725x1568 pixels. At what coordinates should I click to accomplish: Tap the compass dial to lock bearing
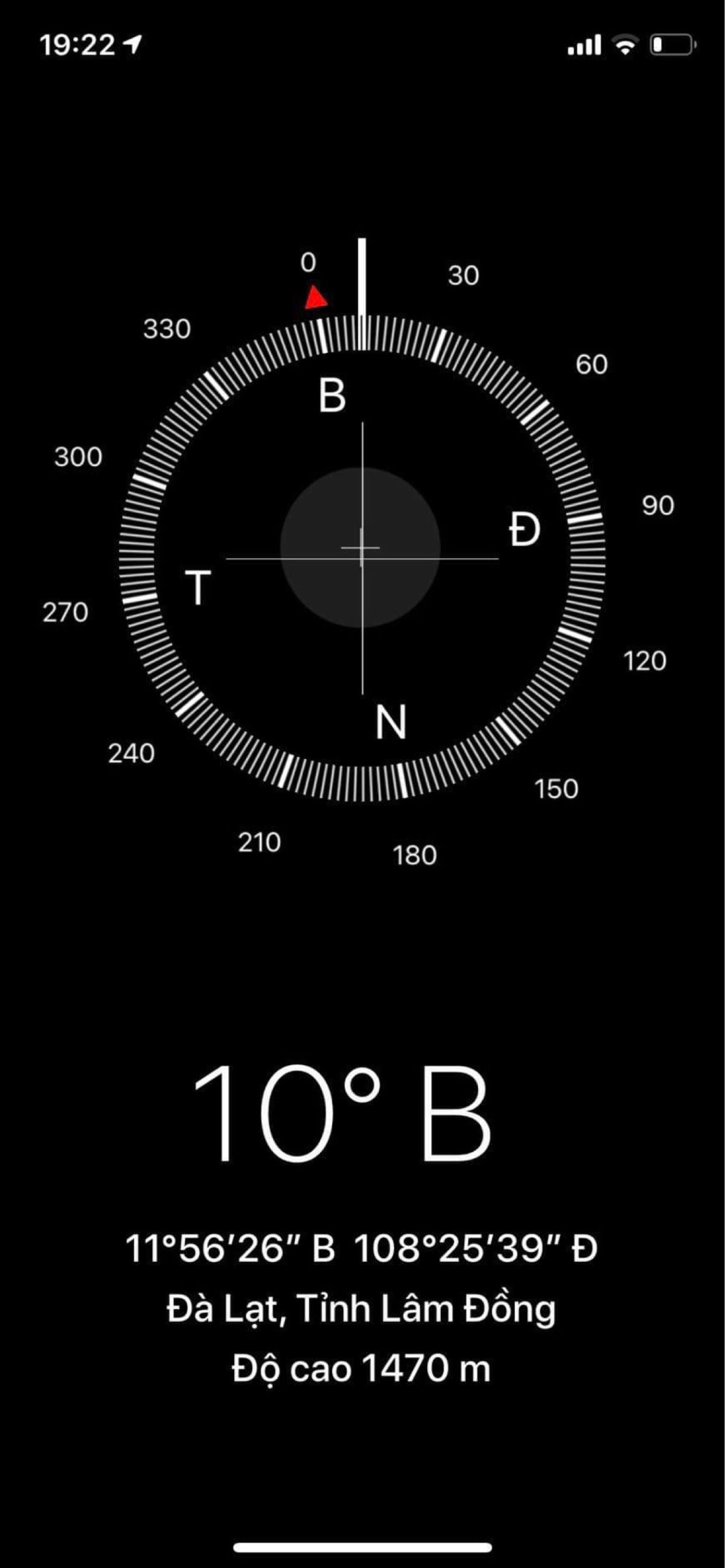[362, 557]
